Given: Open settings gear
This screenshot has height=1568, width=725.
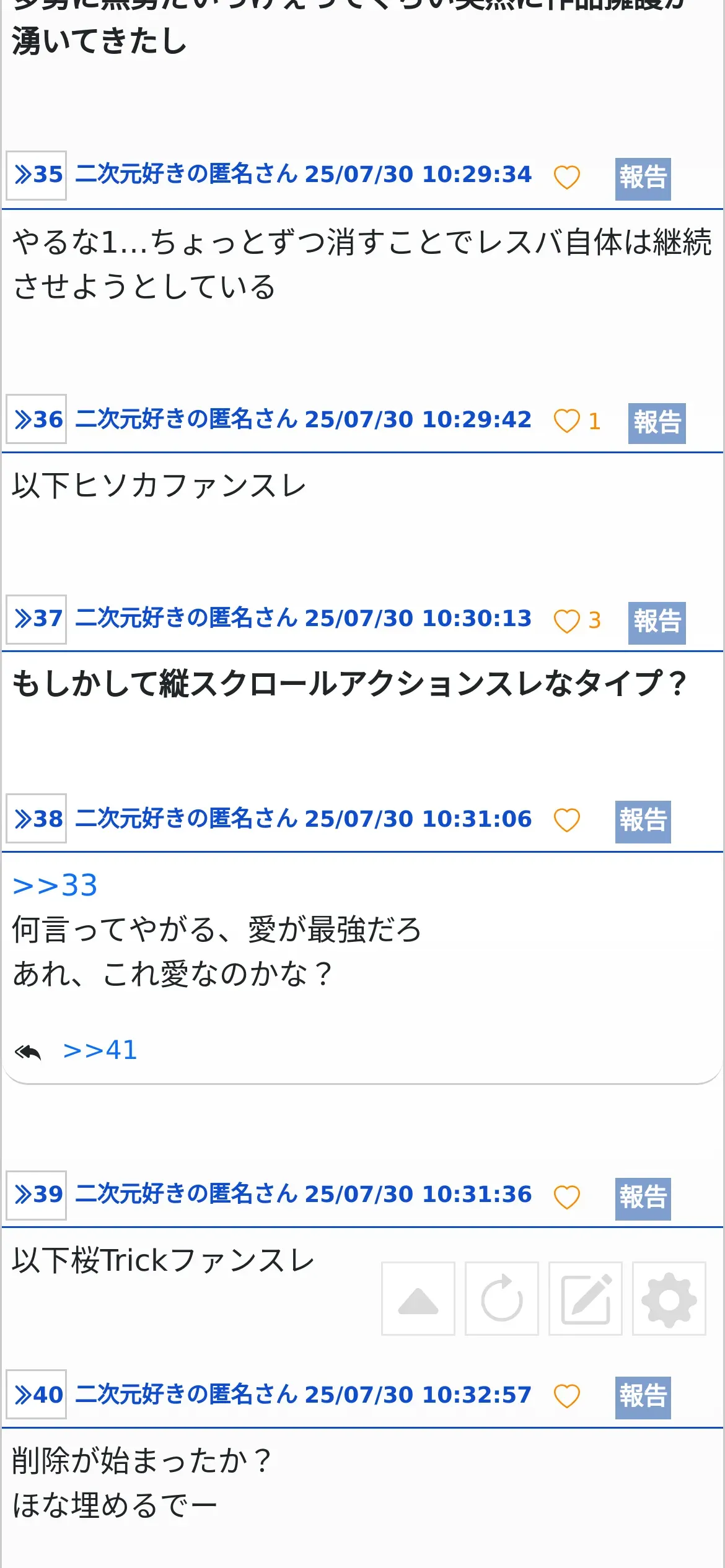Looking at the screenshot, I should [x=669, y=1299].
